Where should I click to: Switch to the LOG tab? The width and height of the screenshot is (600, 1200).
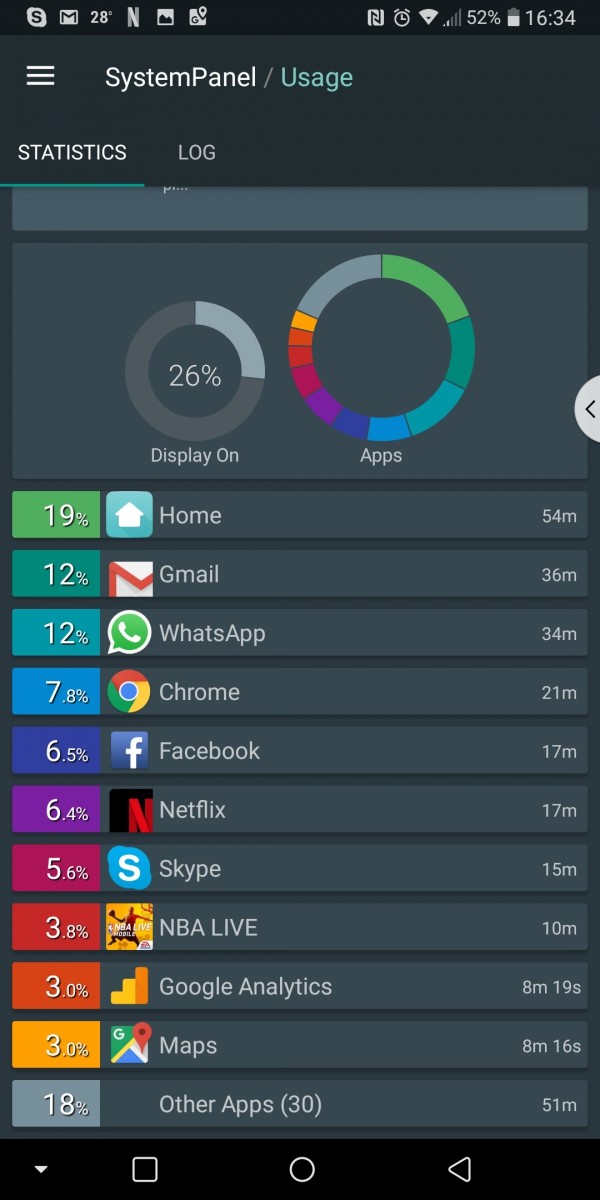(x=197, y=153)
